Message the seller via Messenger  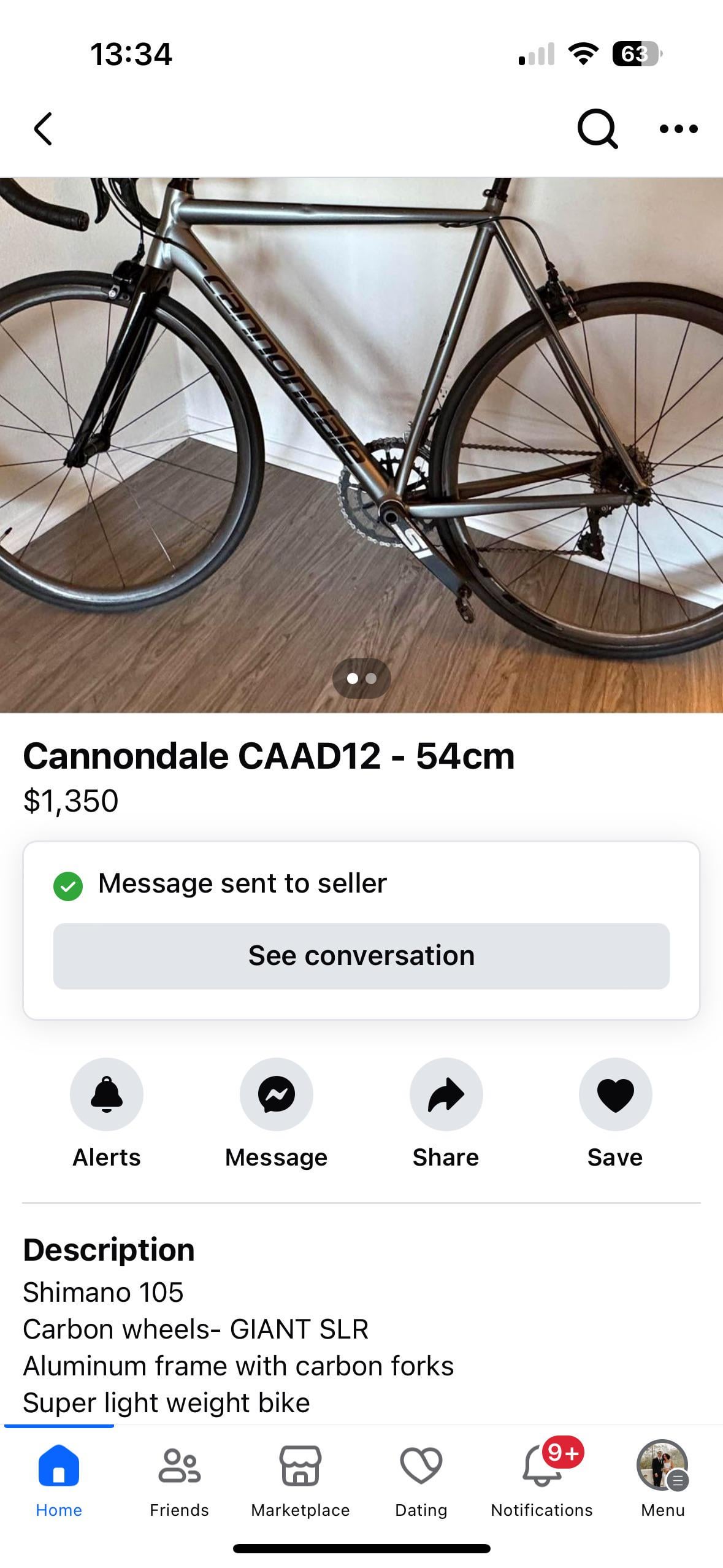coord(277,1094)
